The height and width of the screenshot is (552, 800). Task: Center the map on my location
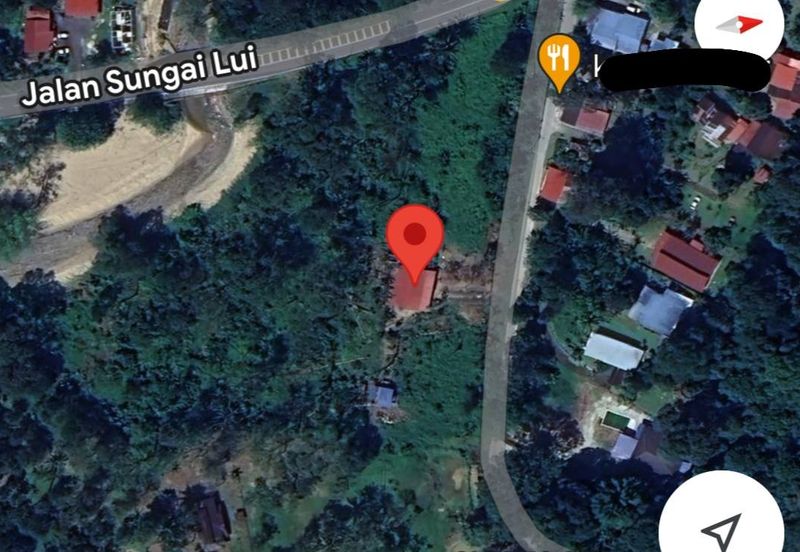coord(720,525)
